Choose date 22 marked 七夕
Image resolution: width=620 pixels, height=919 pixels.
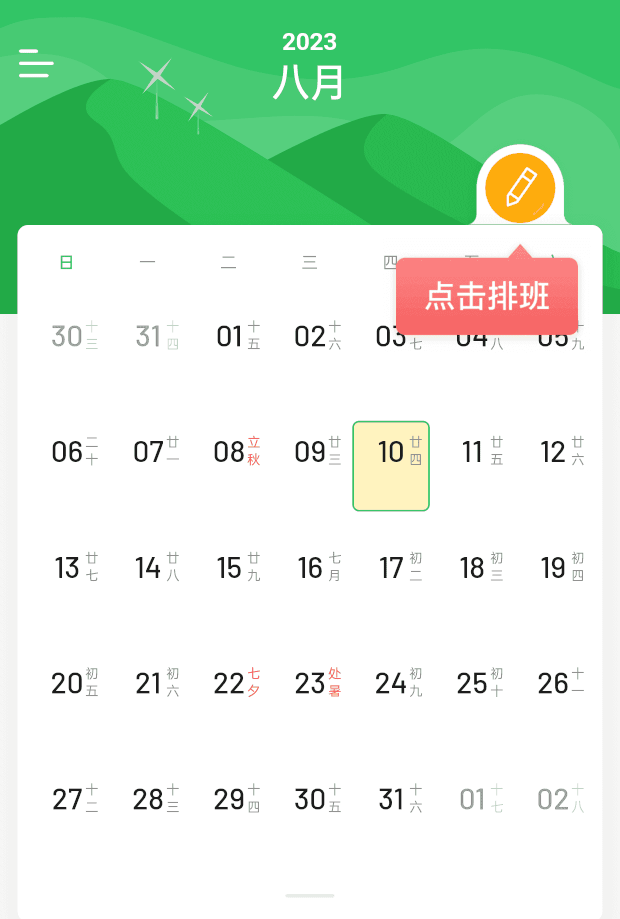click(236, 683)
